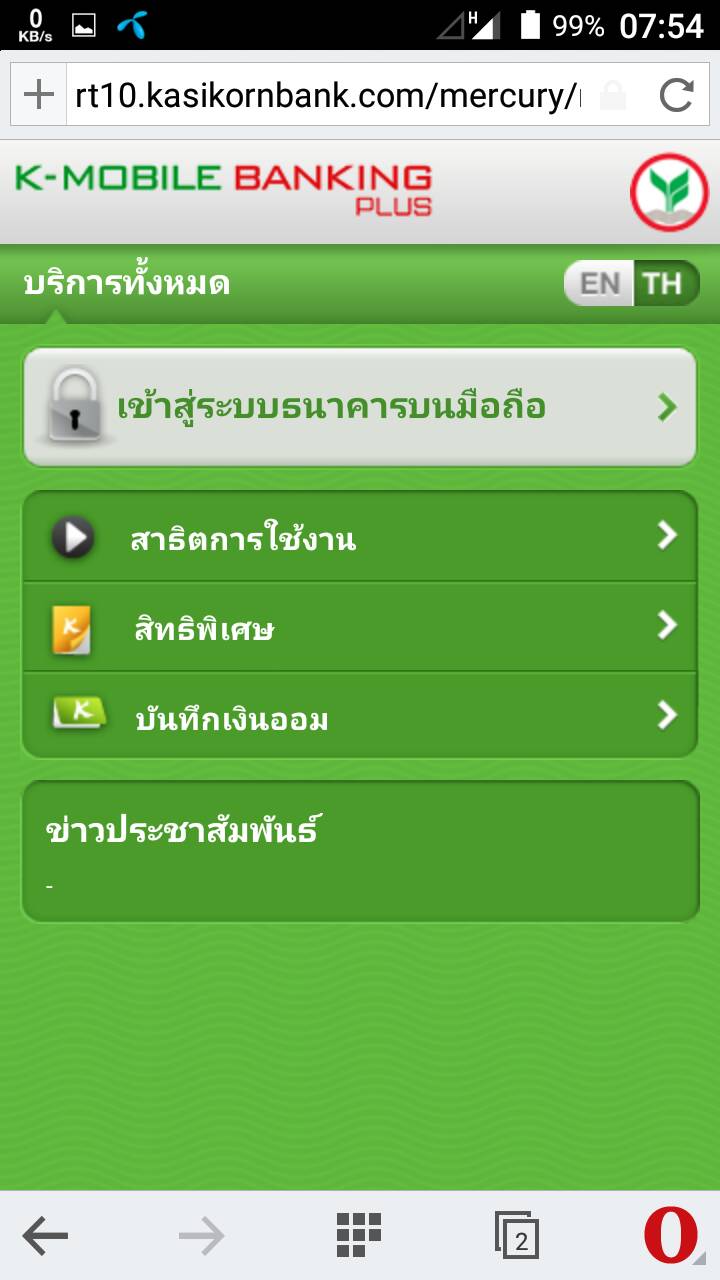Open the Opera menu
Screen dimensions: 720x1280
point(672,1236)
